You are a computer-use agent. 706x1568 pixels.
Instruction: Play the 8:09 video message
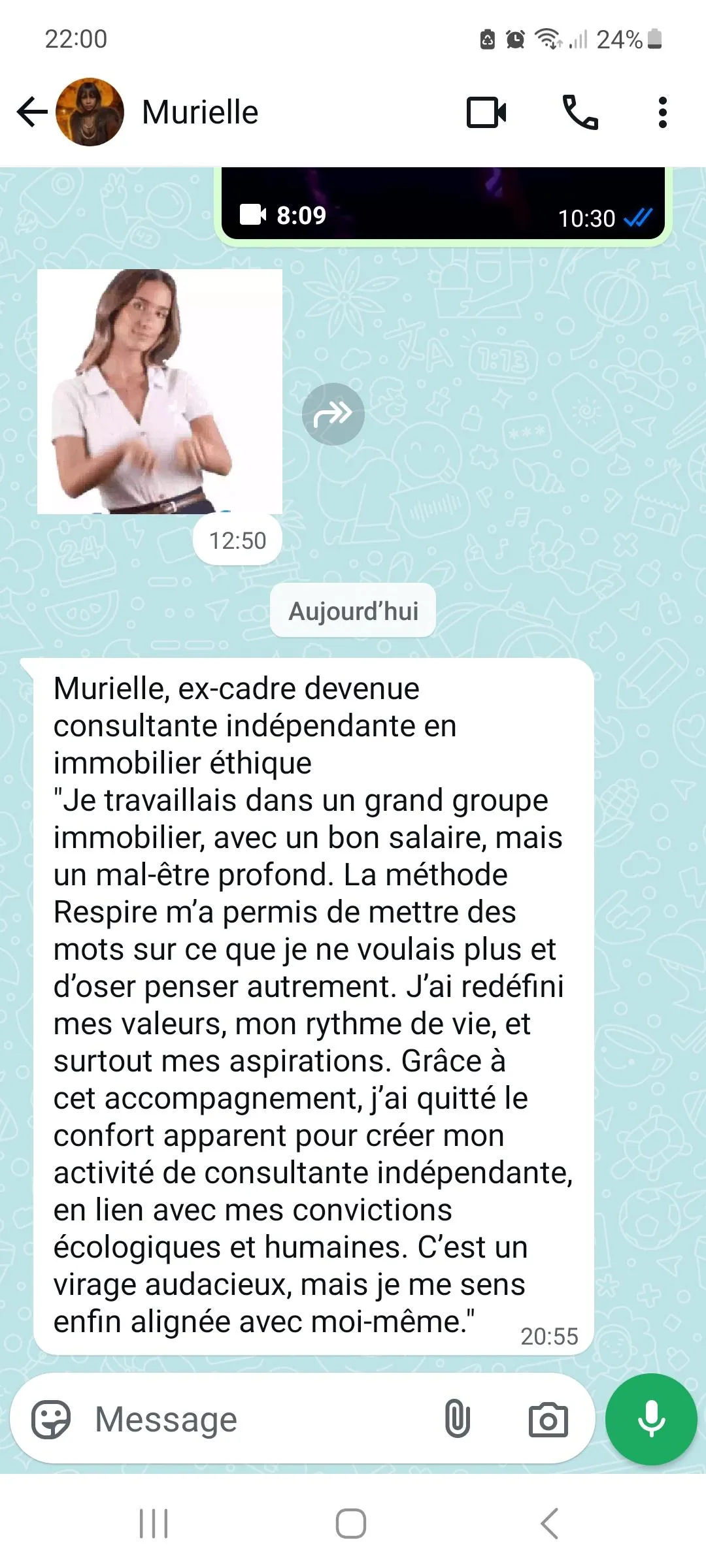pos(443,204)
